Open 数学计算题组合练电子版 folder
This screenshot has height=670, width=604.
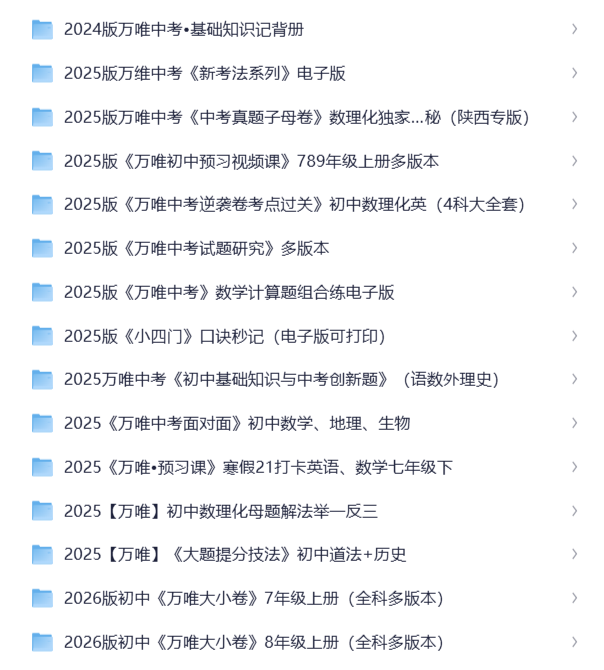point(229,292)
